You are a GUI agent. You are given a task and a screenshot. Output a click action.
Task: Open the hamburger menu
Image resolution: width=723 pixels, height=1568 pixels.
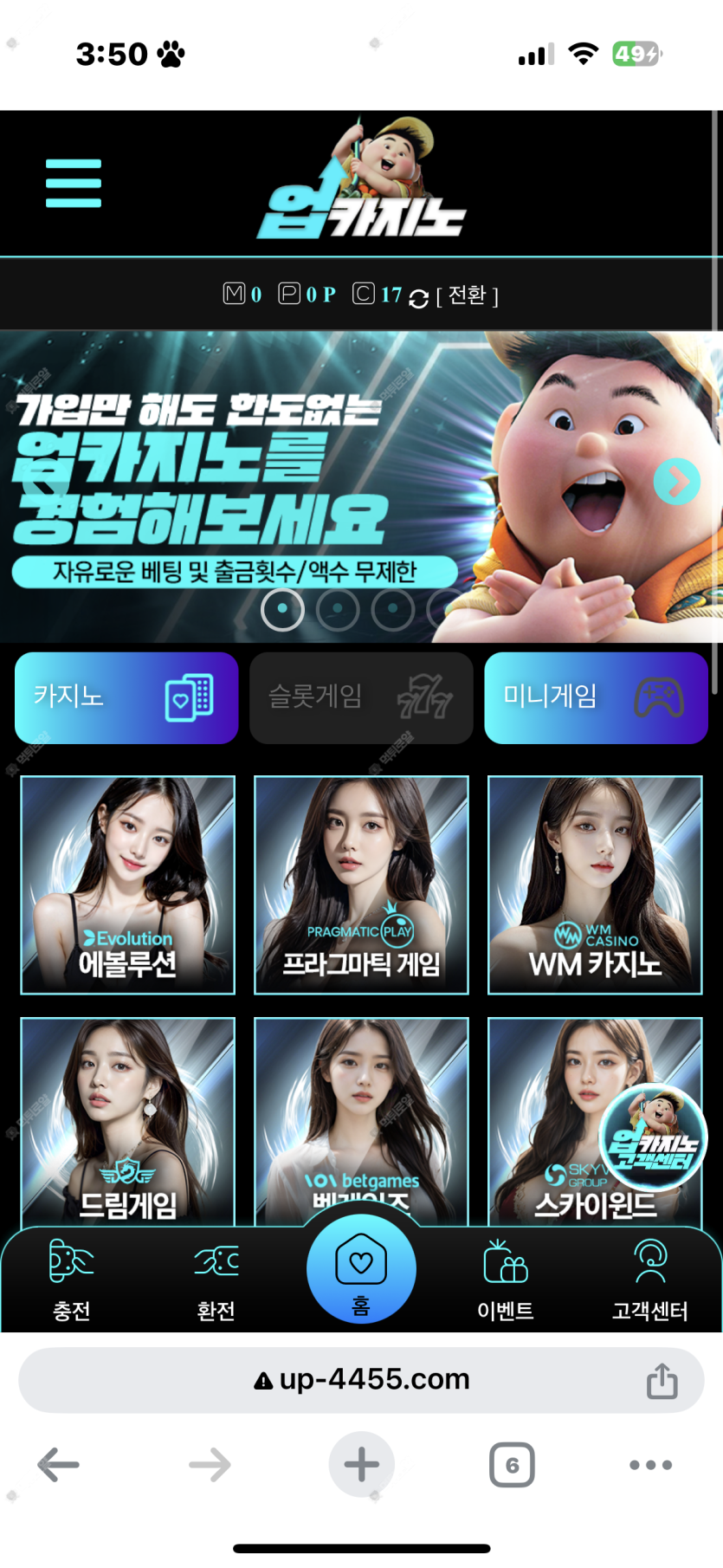(x=74, y=183)
